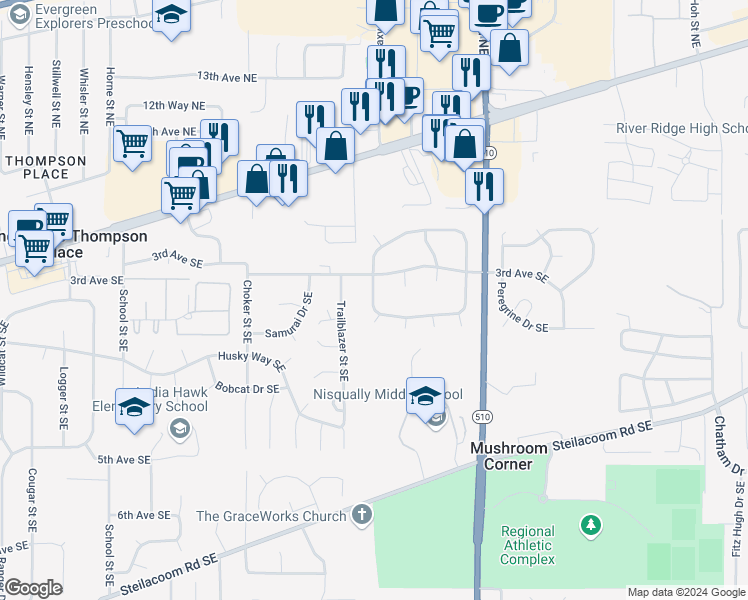This screenshot has height=600, width=748.
Task: Select the Evergreen Explorers Preschool school pin
Action: (172, 17)
